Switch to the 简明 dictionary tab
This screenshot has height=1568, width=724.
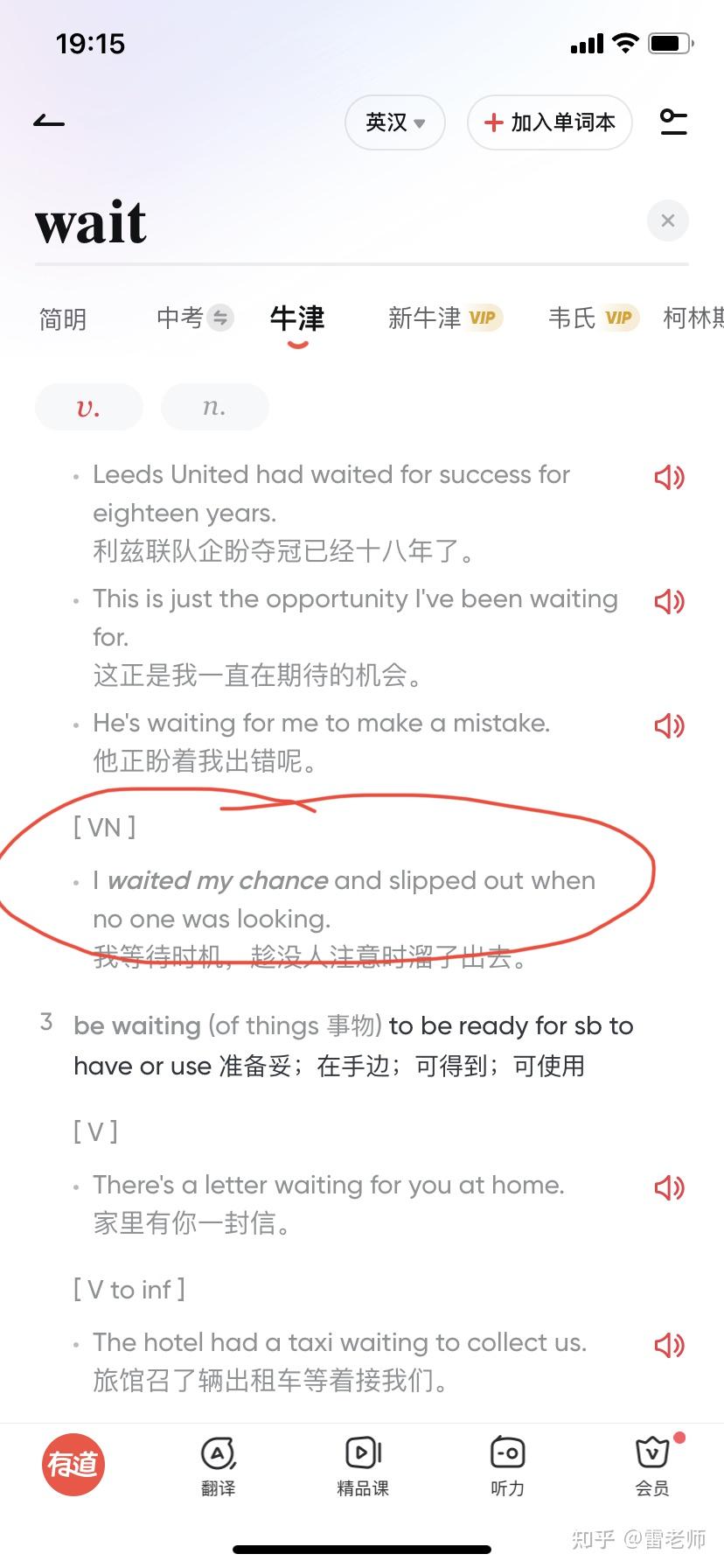(x=63, y=319)
